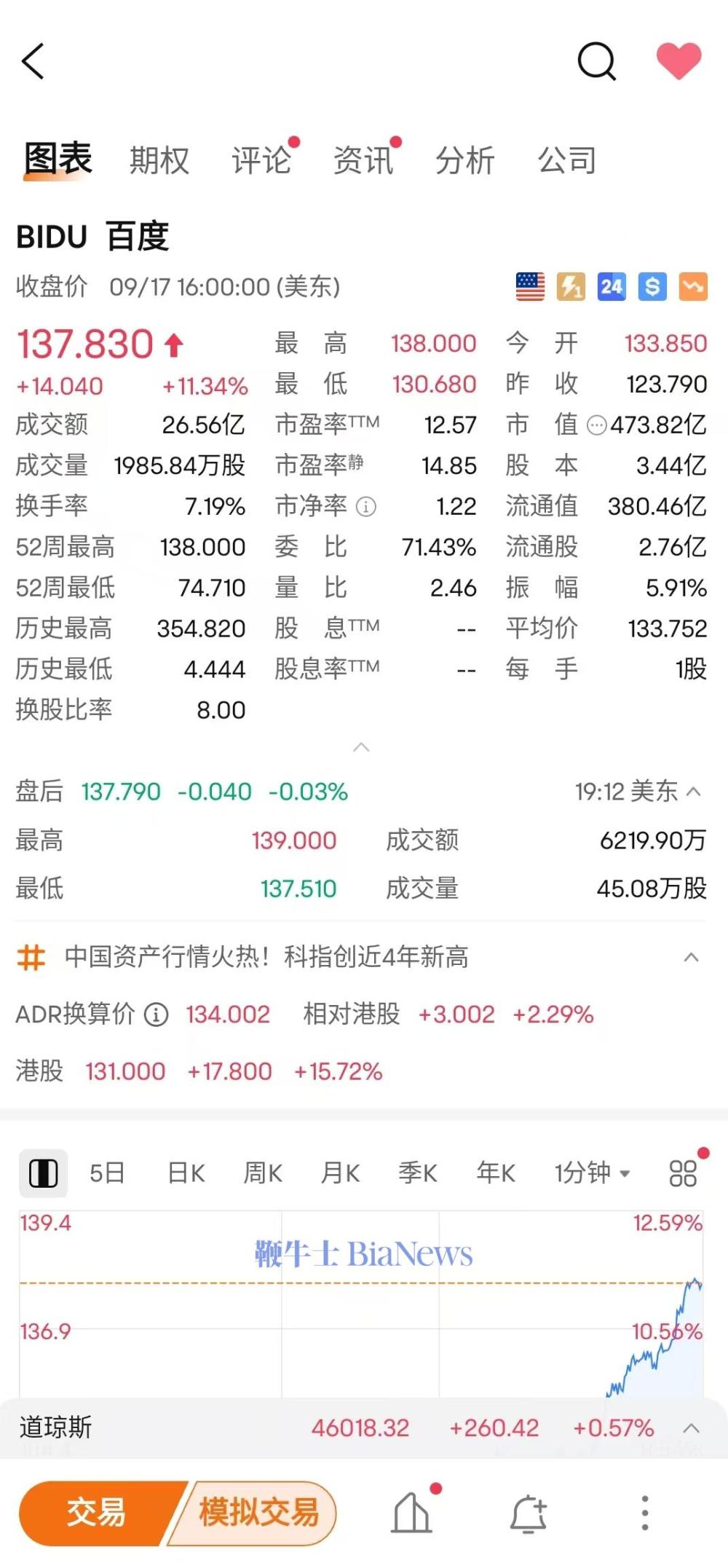View the 资讯 tab

click(x=363, y=160)
